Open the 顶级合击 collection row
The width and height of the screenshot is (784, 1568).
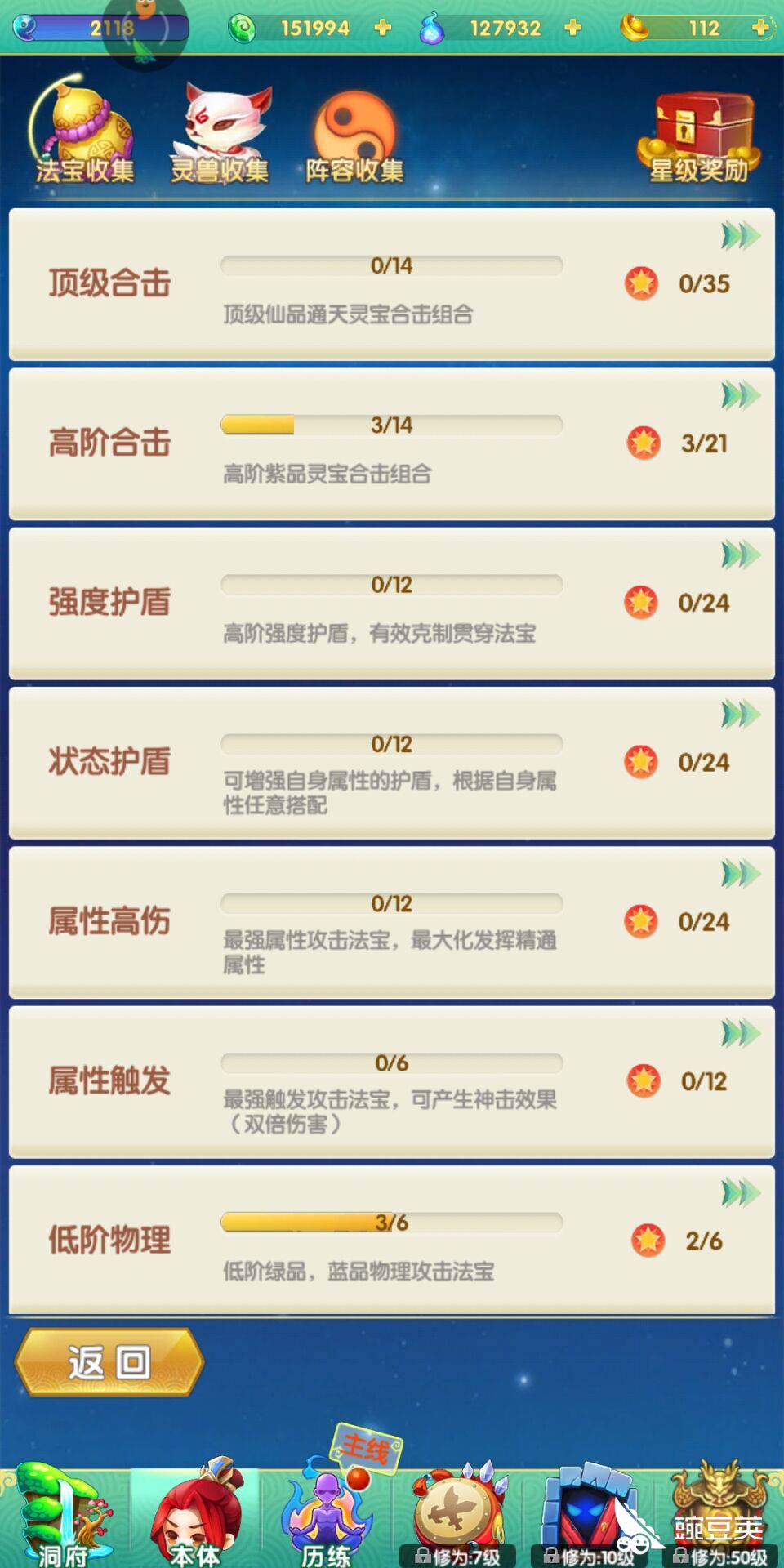click(392, 284)
